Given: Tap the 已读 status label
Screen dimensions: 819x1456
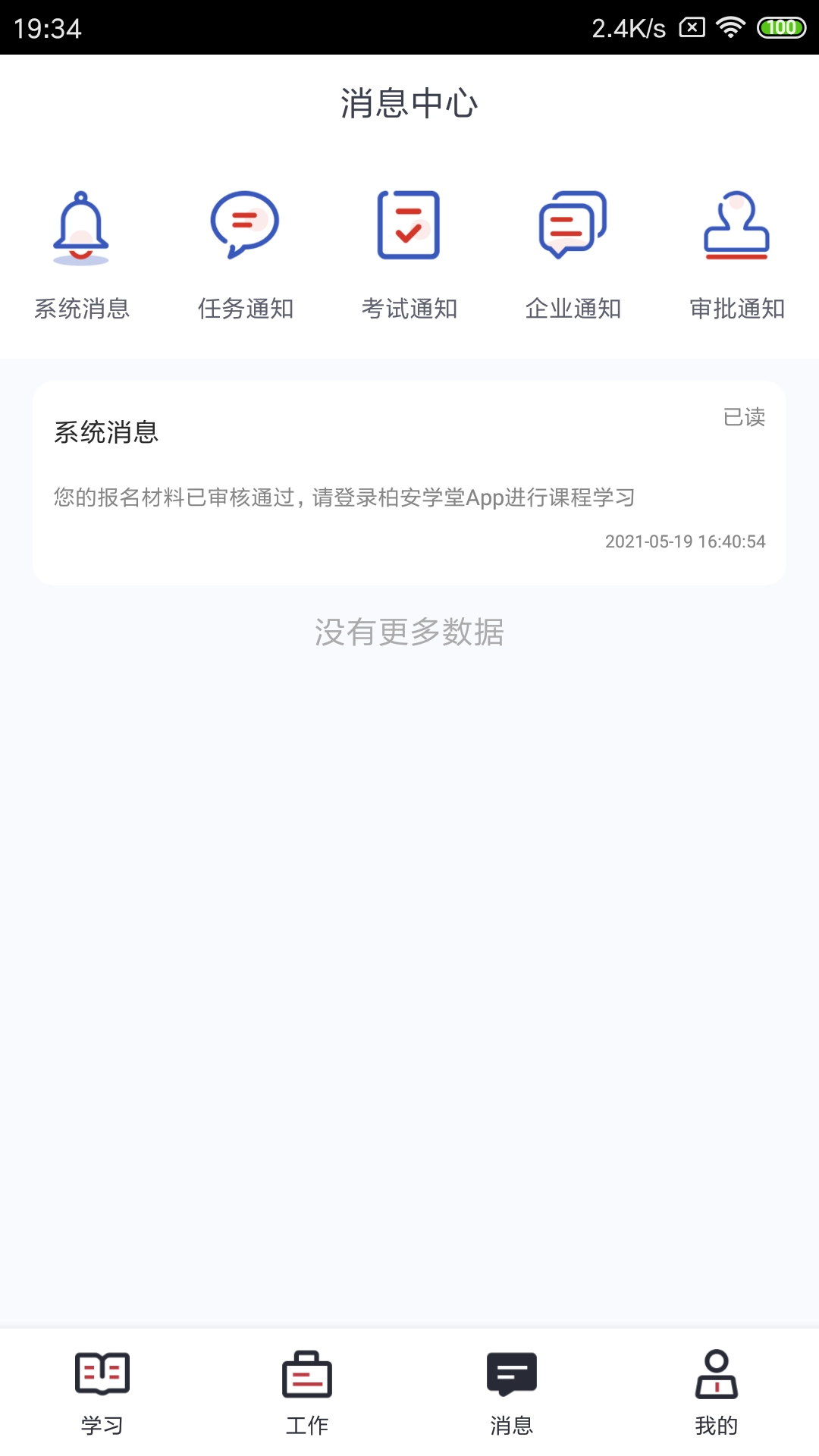Looking at the screenshot, I should pyautogui.click(x=746, y=416).
